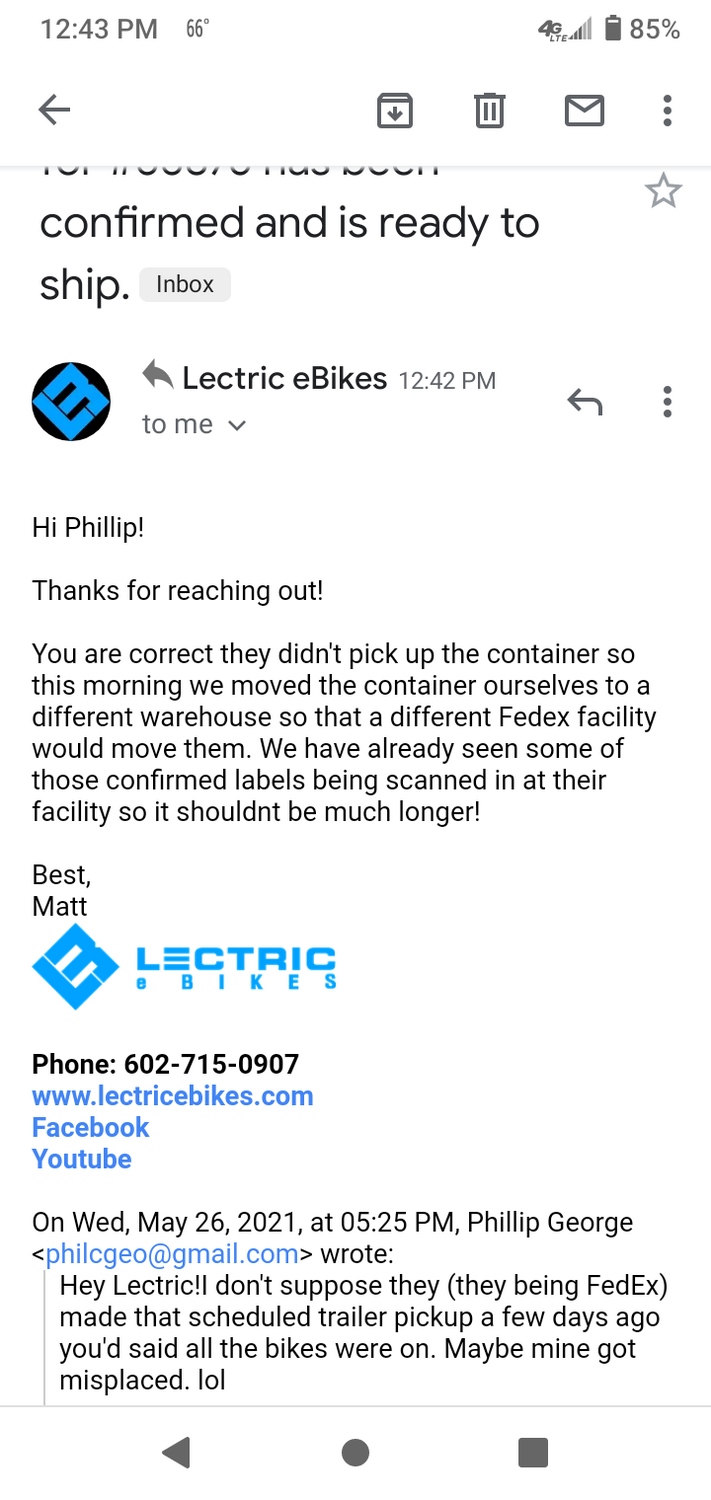Image resolution: width=711 pixels, height=1500 pixels.
Task: Open the Facebook link
Action: [x=90, y=1127]
